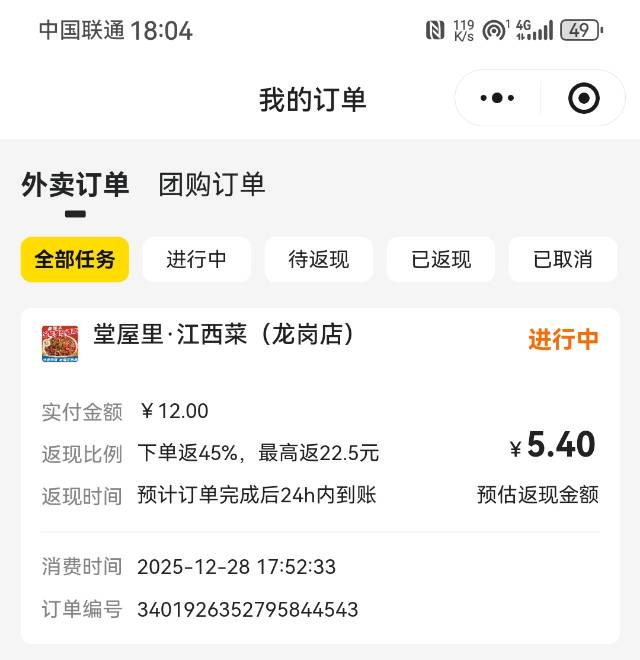View 已取消 orders
Screen dimensions: 640x660
pos(563,260)
